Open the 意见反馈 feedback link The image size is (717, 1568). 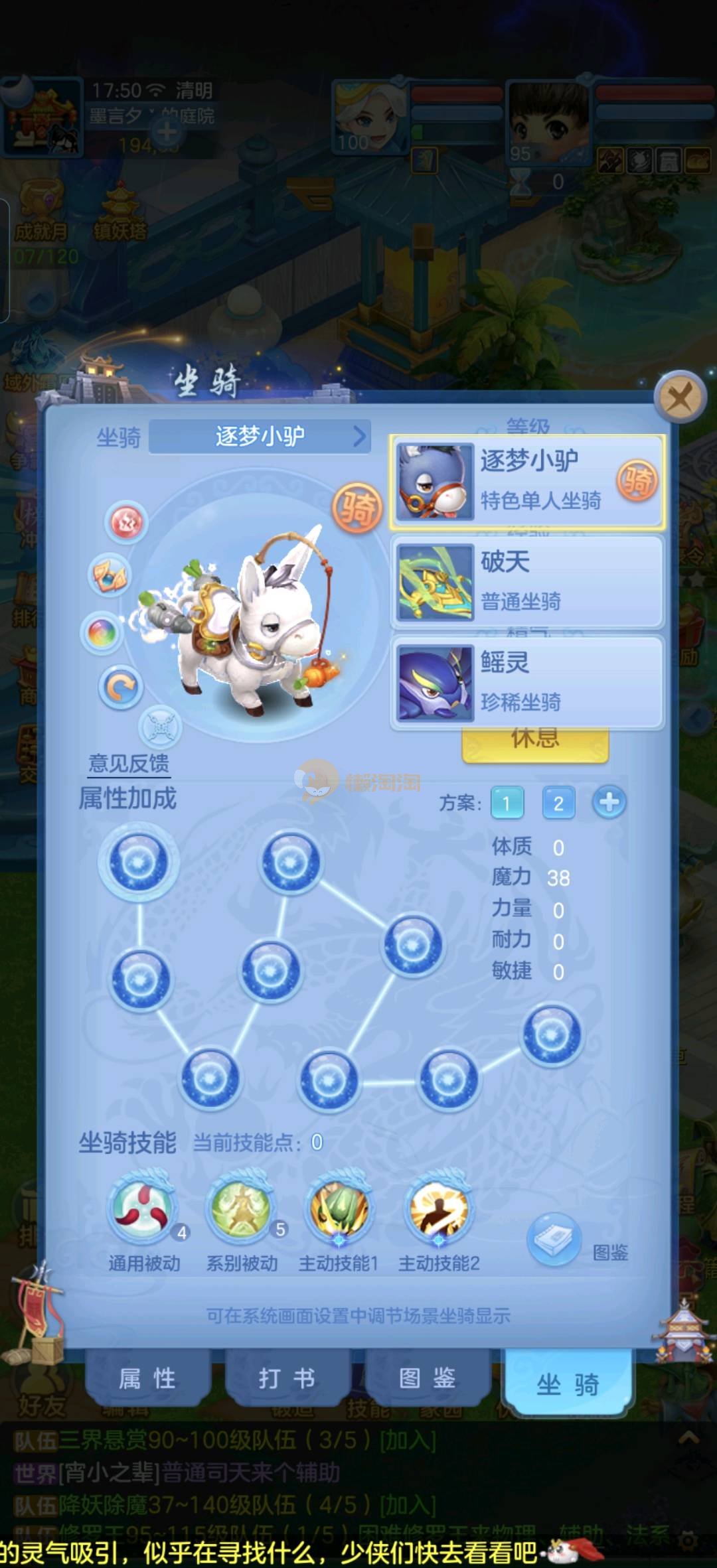pos(129,763)
